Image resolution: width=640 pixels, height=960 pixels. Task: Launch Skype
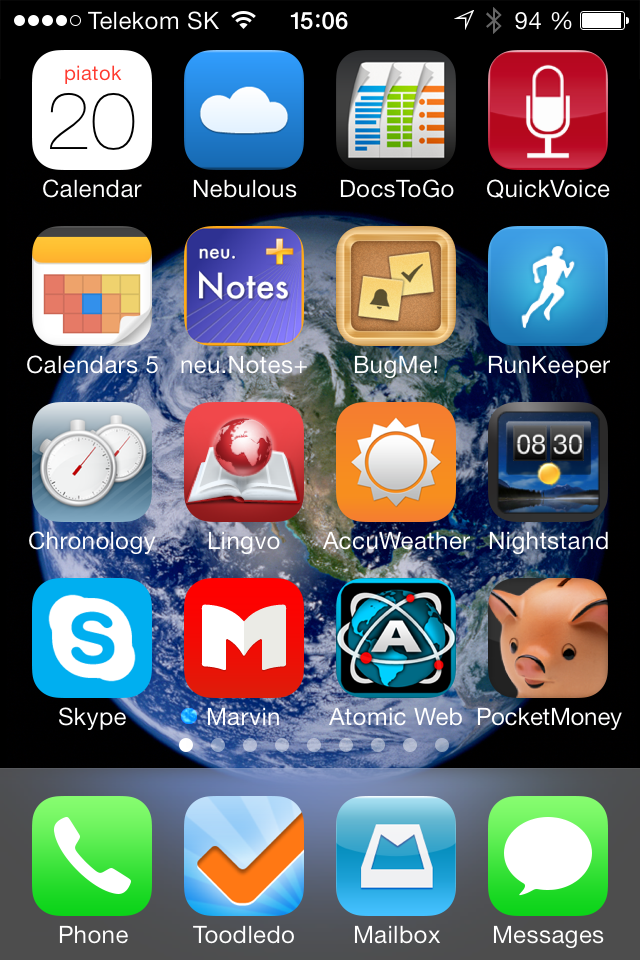(92, 638)
